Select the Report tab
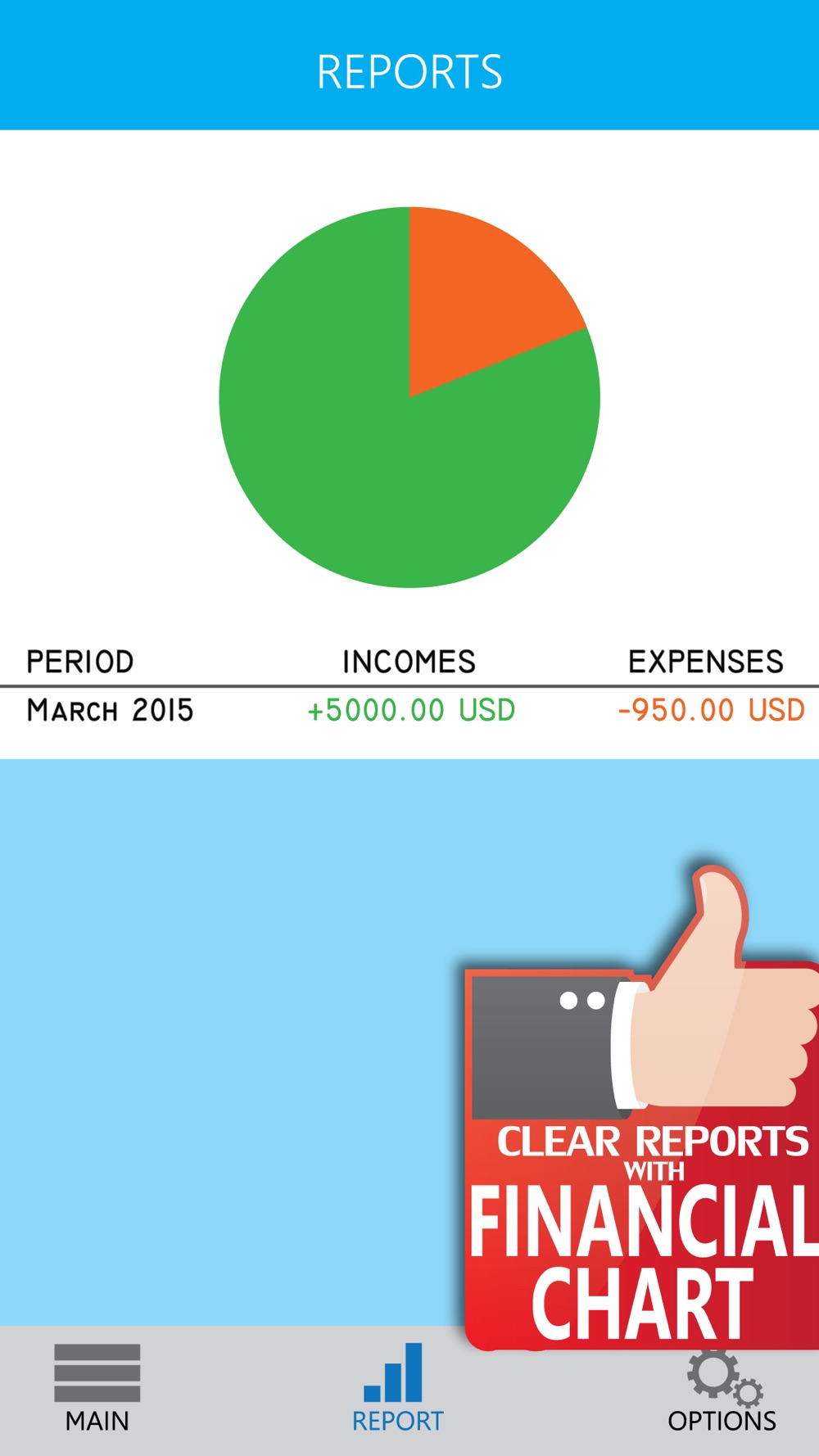 tap(397, 1387)
